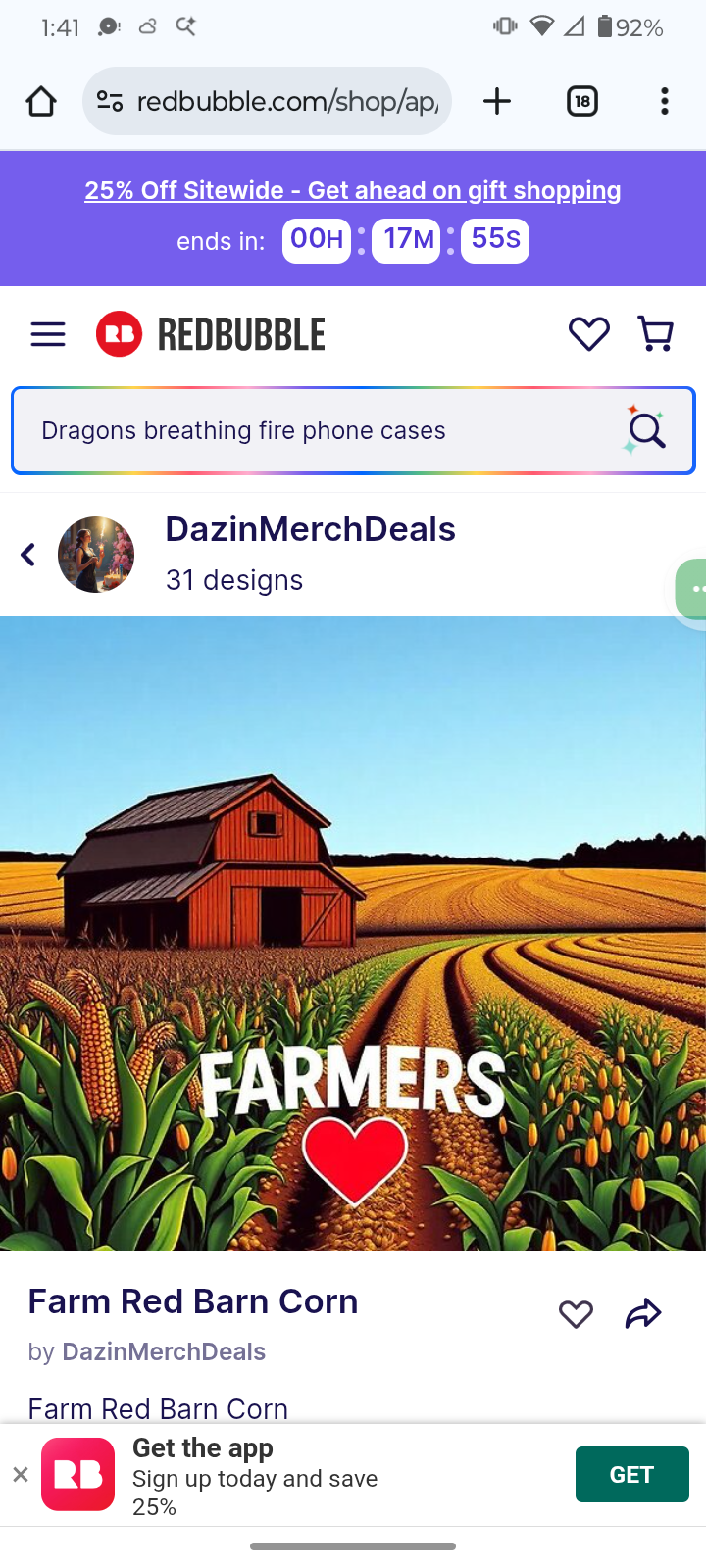Open the shopping cart

click(655, 334)
